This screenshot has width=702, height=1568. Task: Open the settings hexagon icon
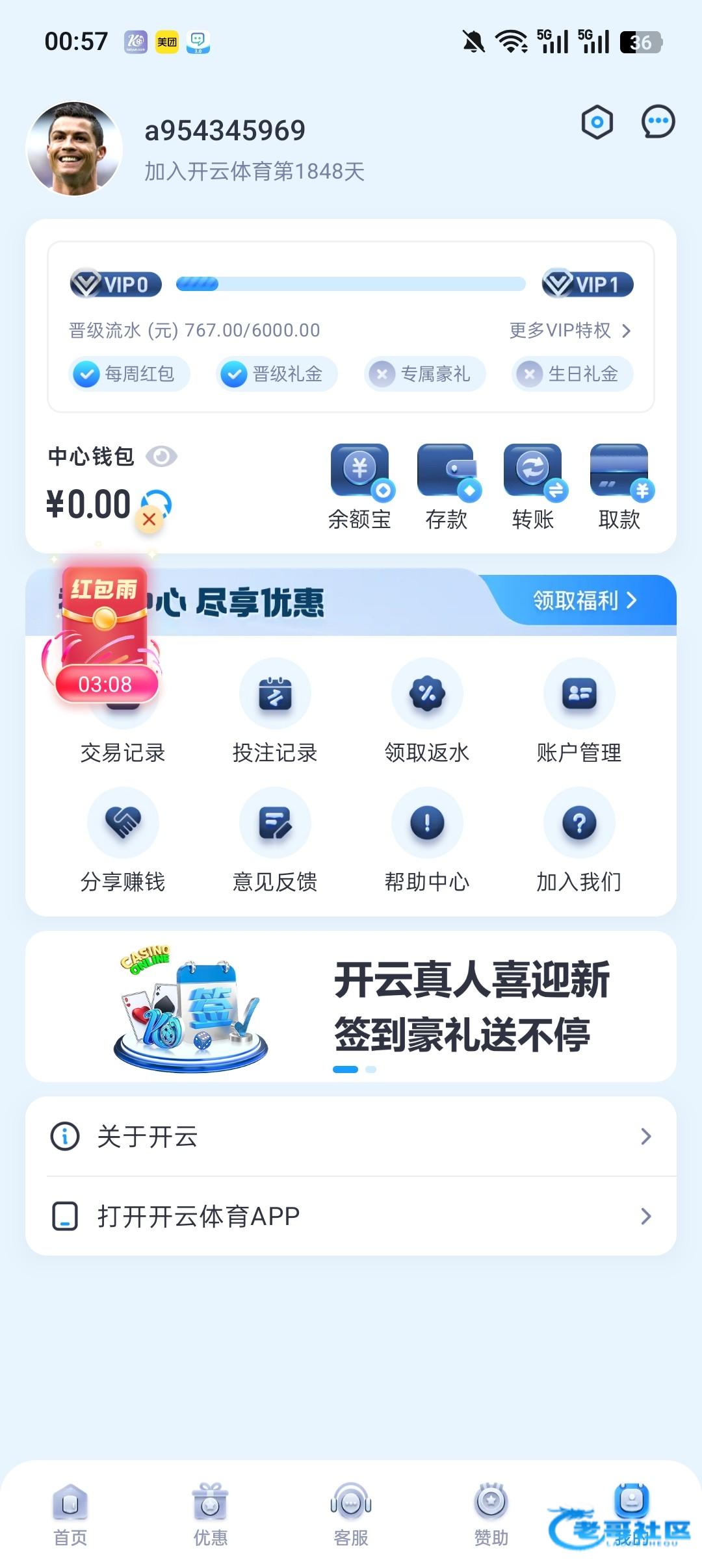[597, 122]
